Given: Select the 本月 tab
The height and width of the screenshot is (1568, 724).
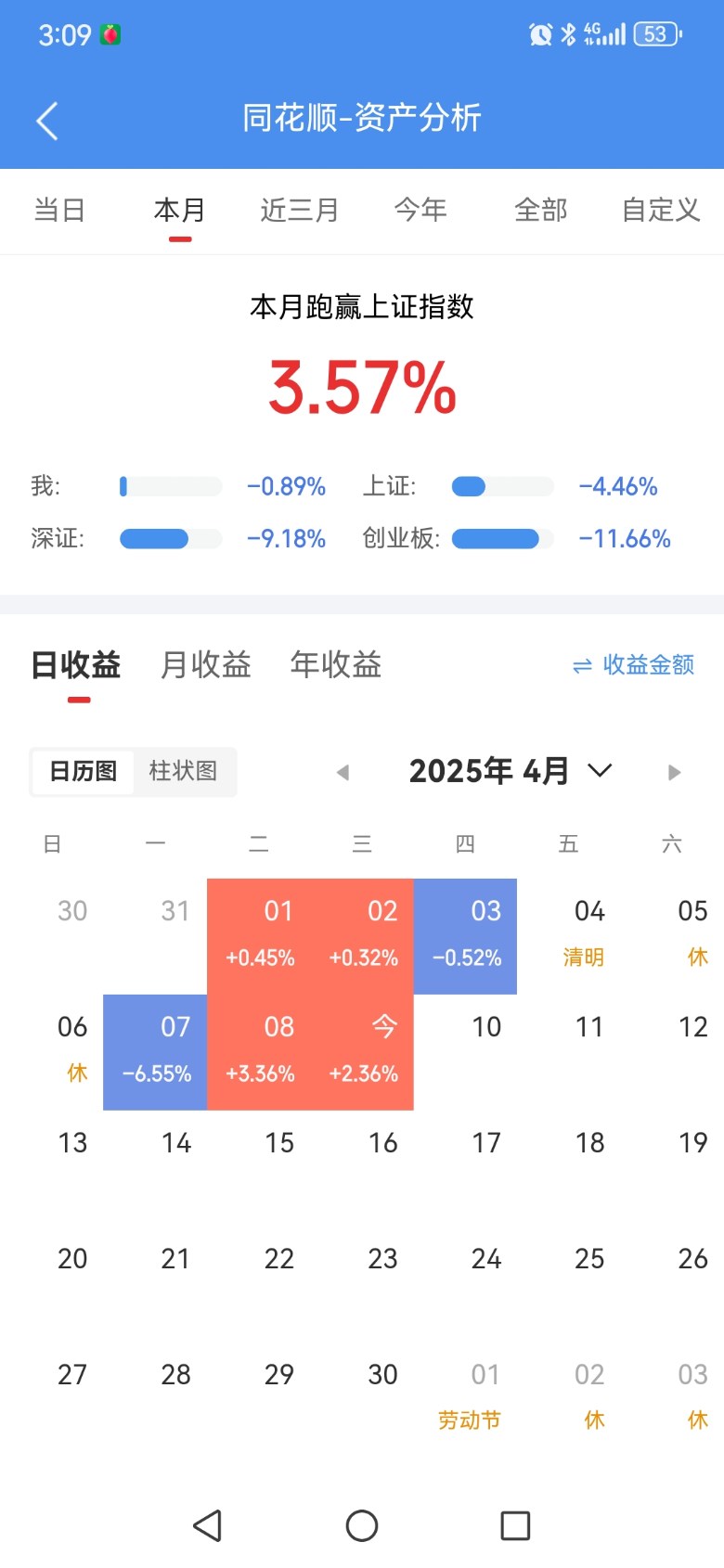Looking at the screenshot, I should 179,211.
